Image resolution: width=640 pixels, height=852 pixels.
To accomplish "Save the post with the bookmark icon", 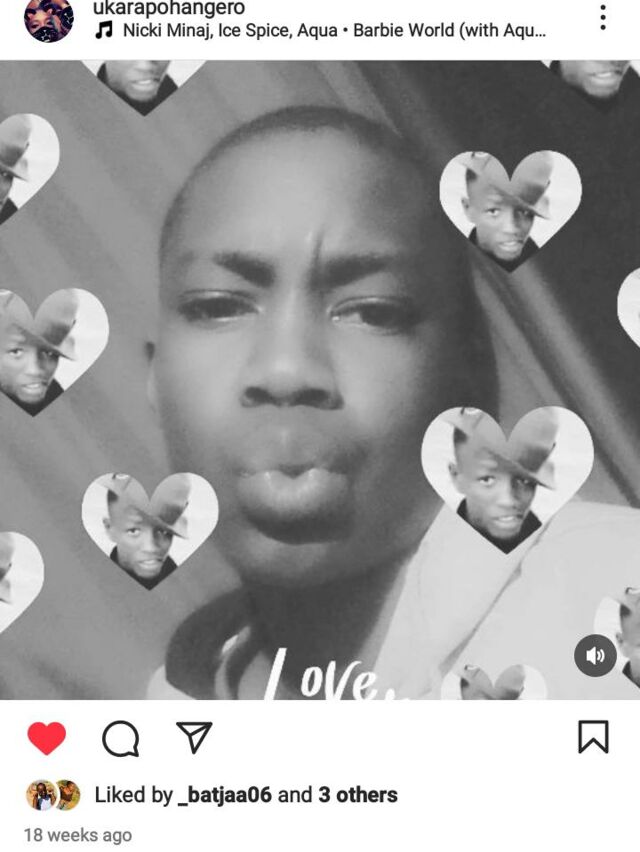I will pos(593,737).
